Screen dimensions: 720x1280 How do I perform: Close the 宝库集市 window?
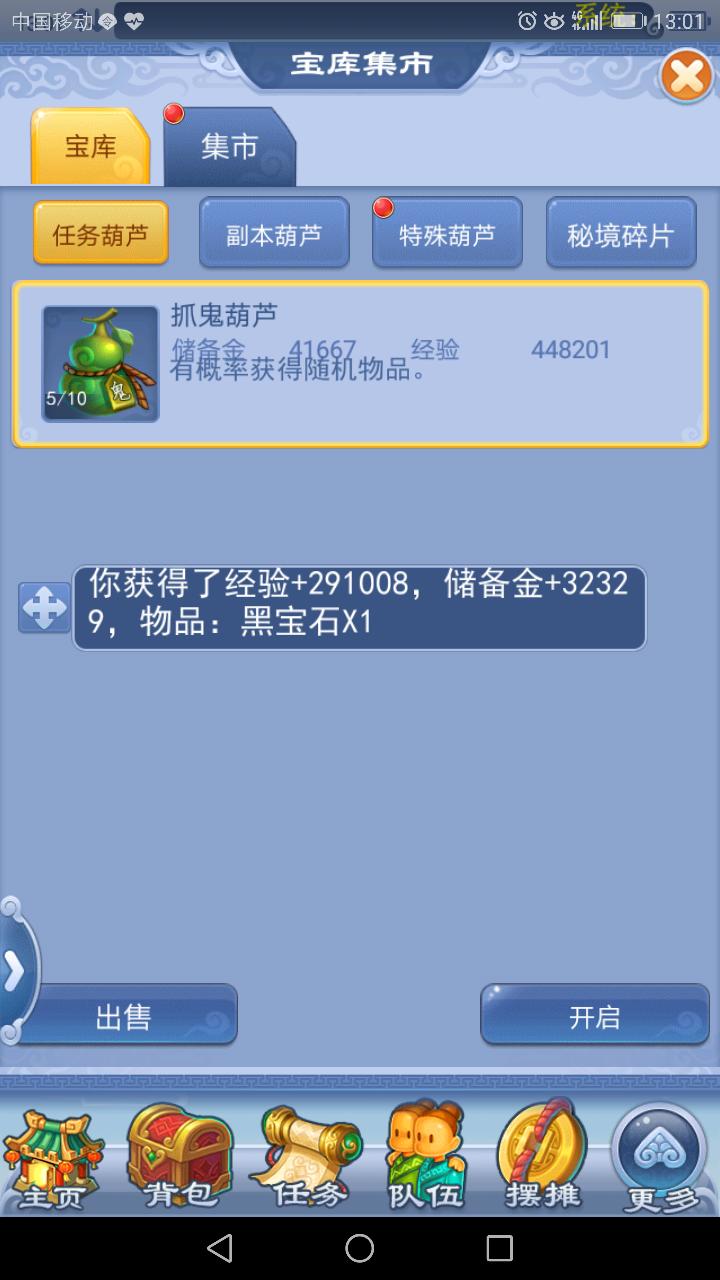click(686, 76)
